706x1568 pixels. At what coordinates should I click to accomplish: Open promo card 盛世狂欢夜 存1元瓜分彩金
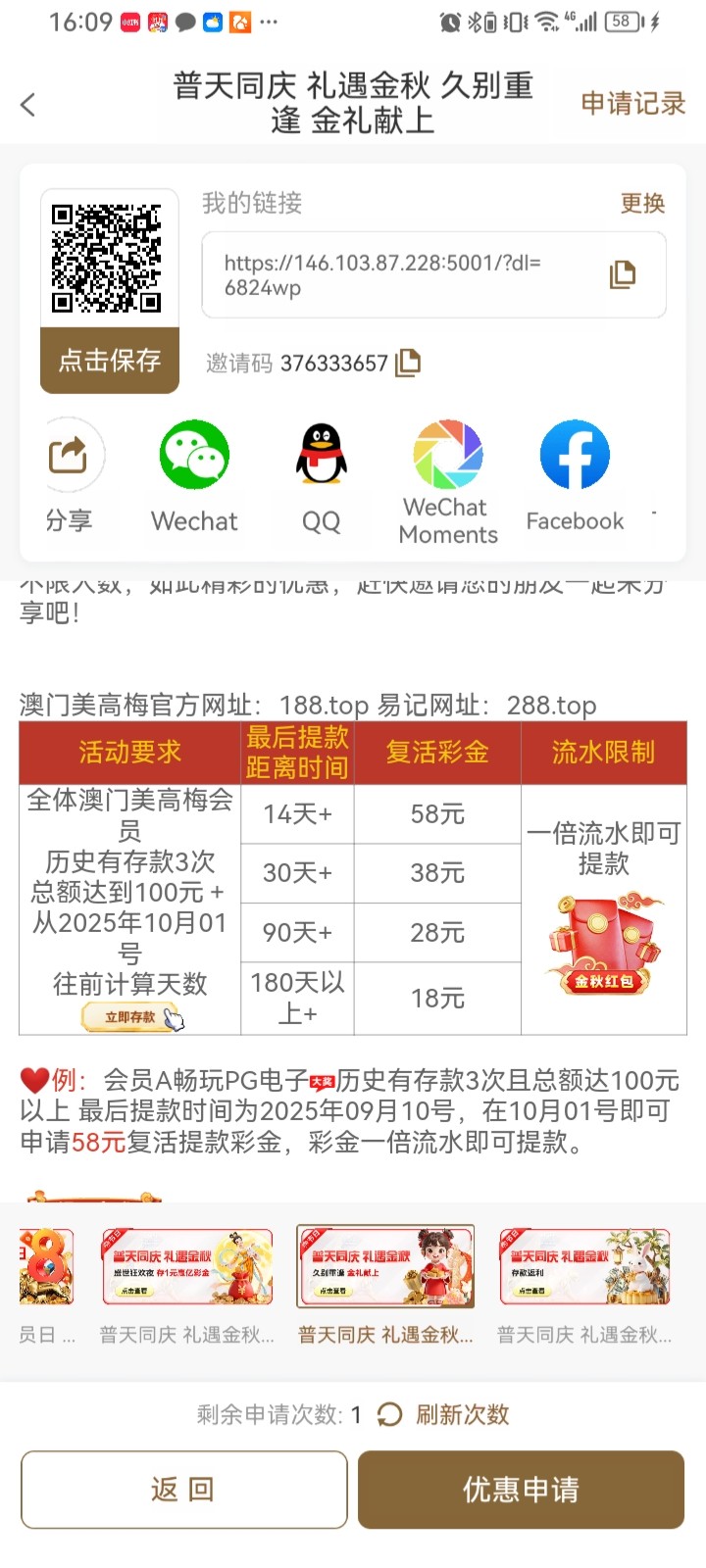click(x=187, y=1266)
